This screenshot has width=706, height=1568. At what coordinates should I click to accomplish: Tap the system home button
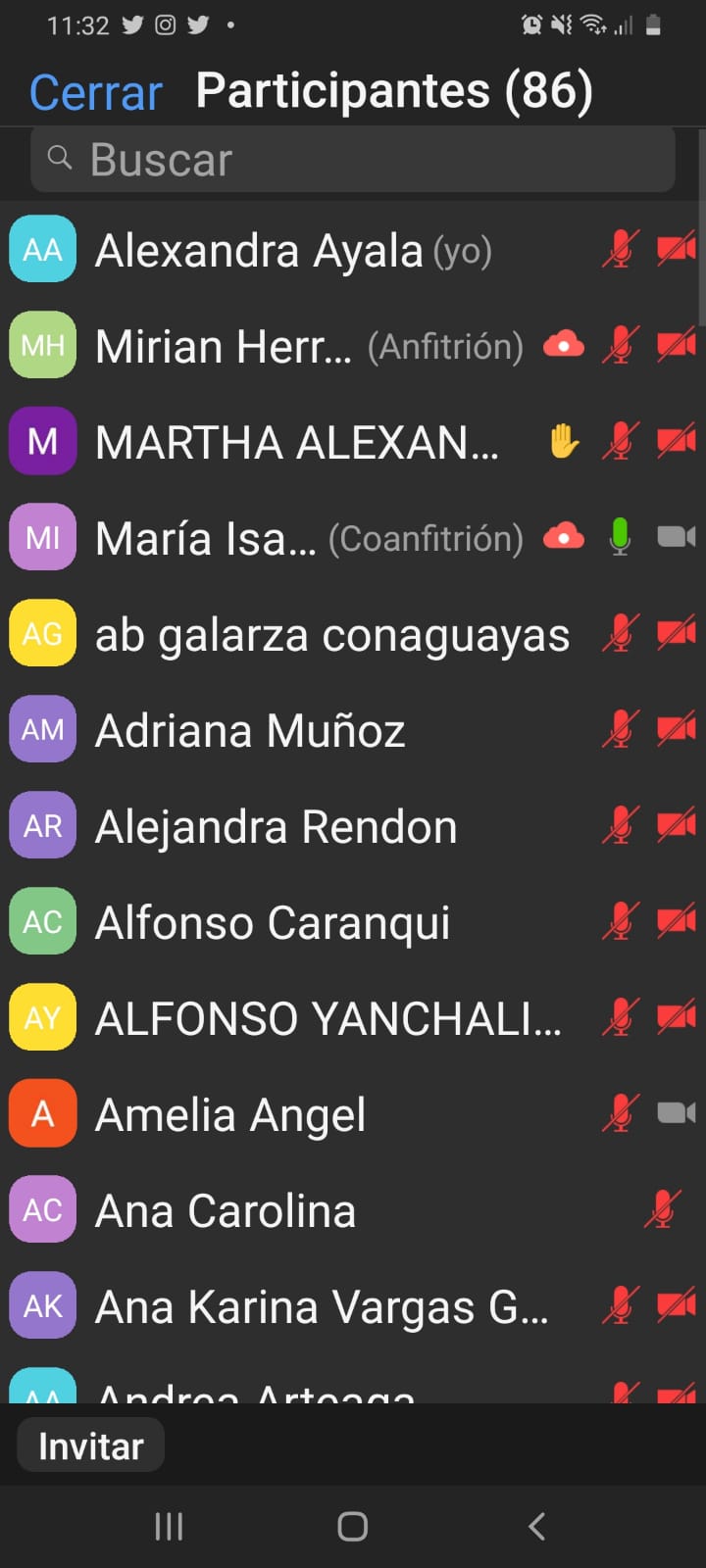352,1526
